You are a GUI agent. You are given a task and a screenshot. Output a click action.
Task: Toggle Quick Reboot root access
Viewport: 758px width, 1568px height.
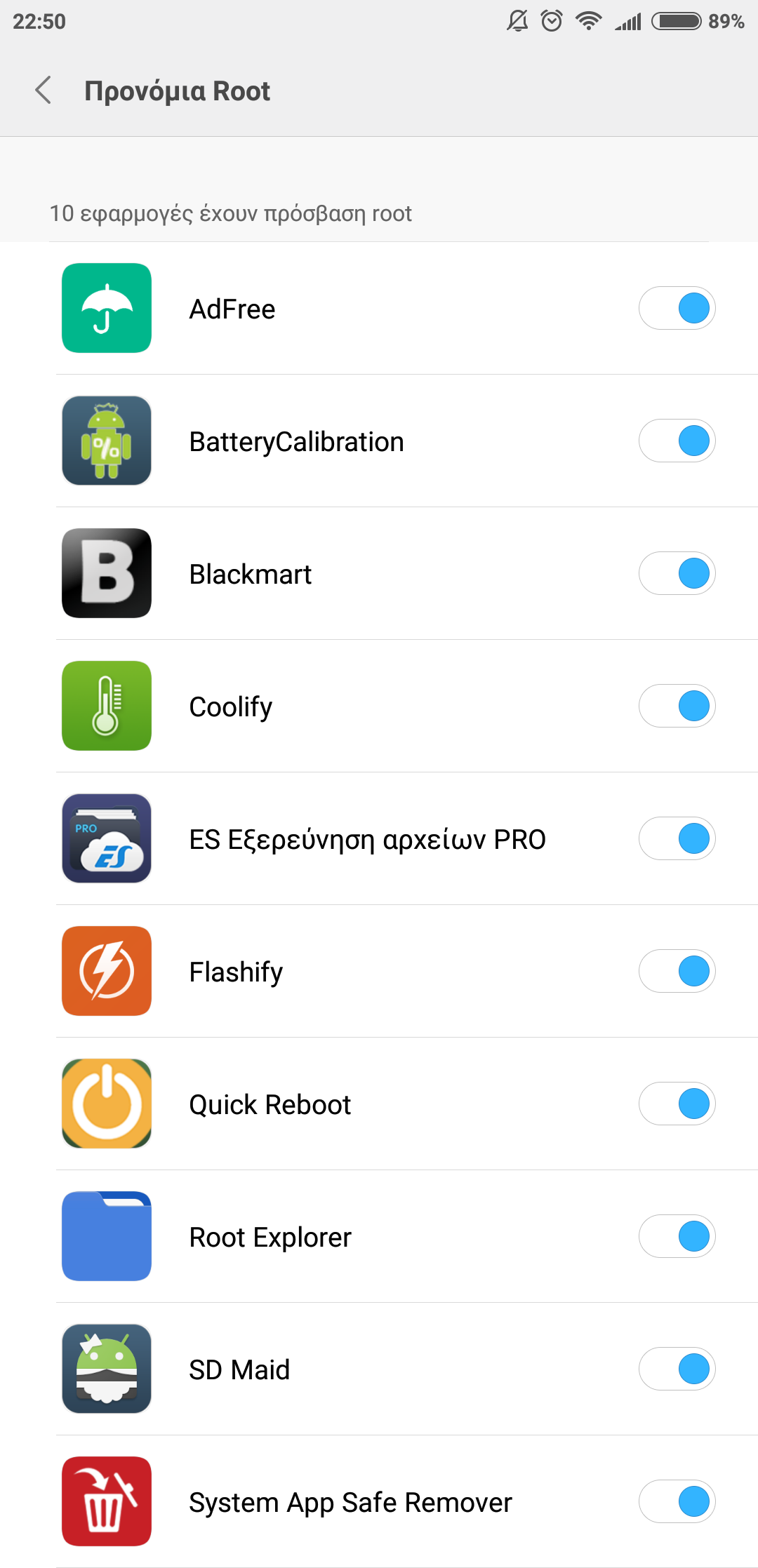point(677,1104)
